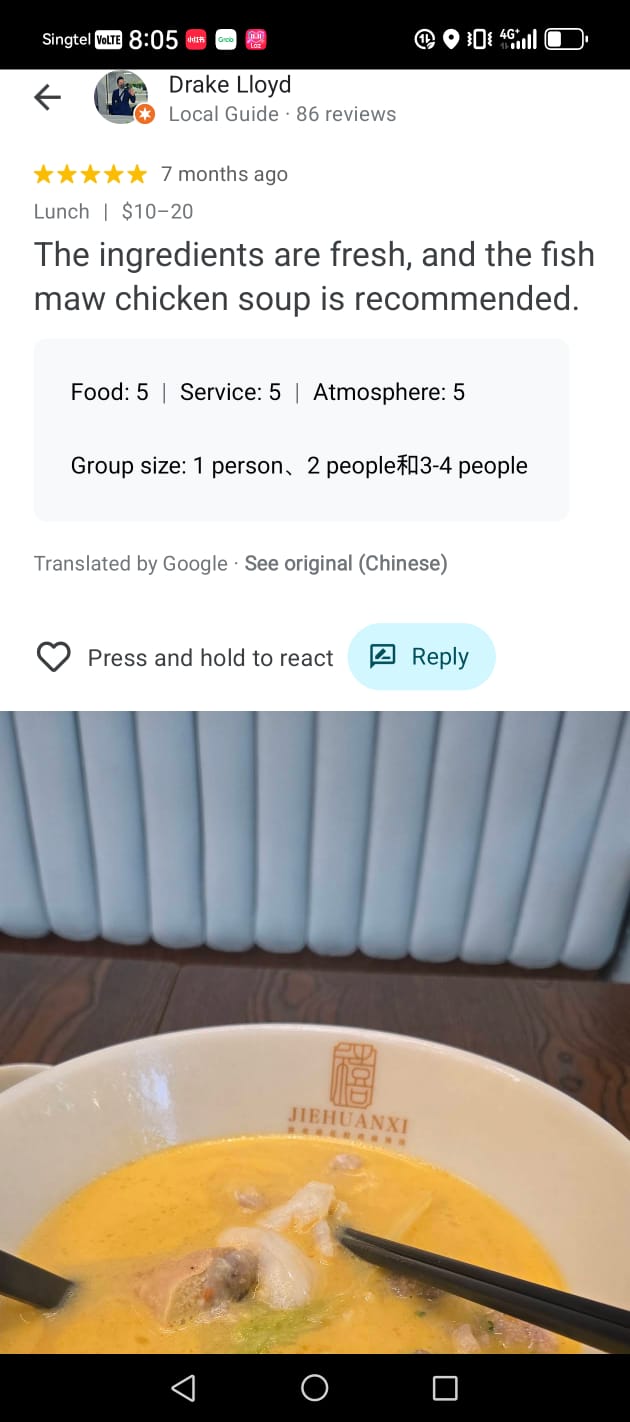View Drake Lloyd's reviewer profile
This screenshot has width=630, height=1422.
pyautogui.click(x=230, y=86)
